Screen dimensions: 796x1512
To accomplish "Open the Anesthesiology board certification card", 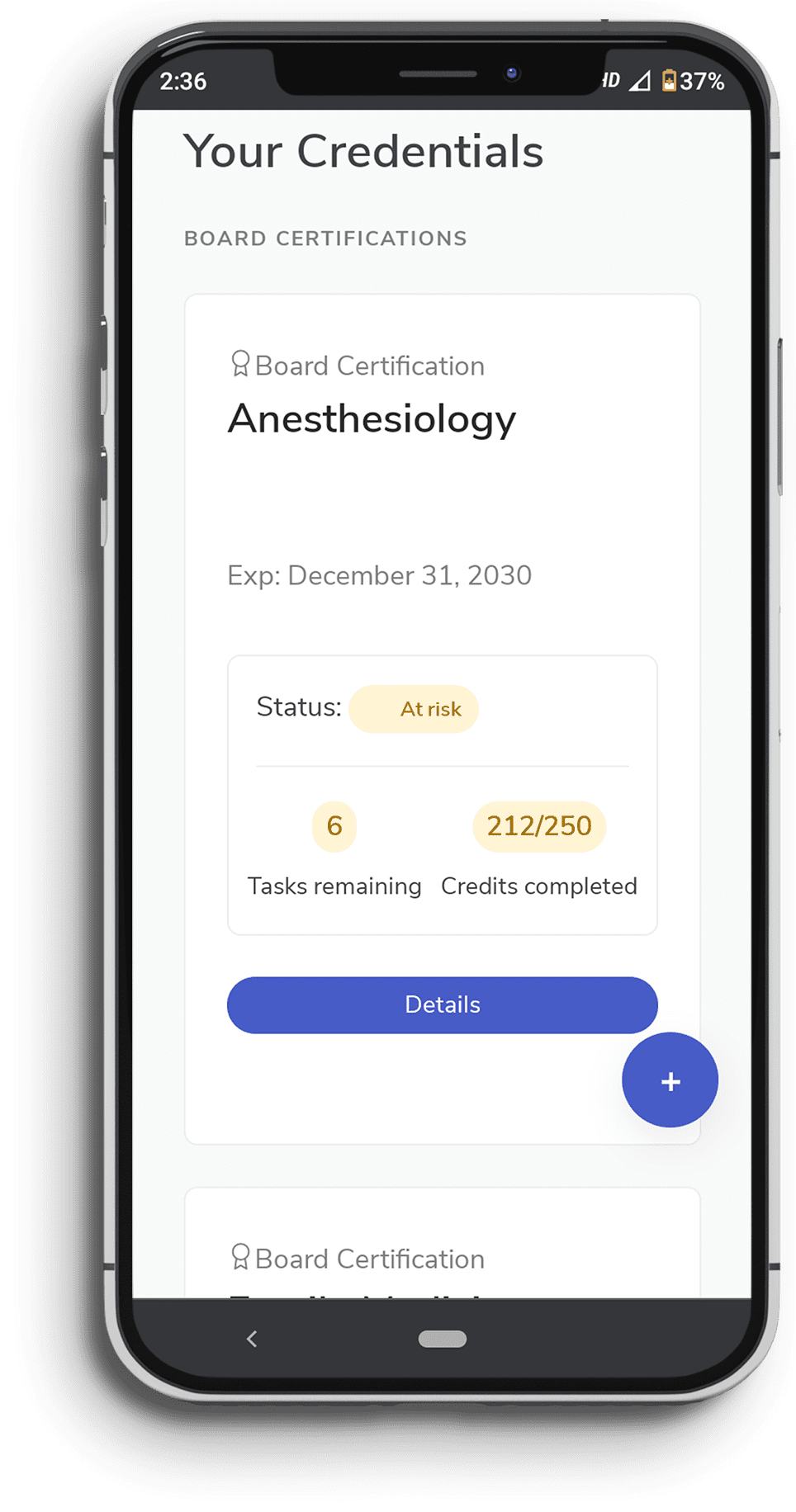I will tap(372, 418).
